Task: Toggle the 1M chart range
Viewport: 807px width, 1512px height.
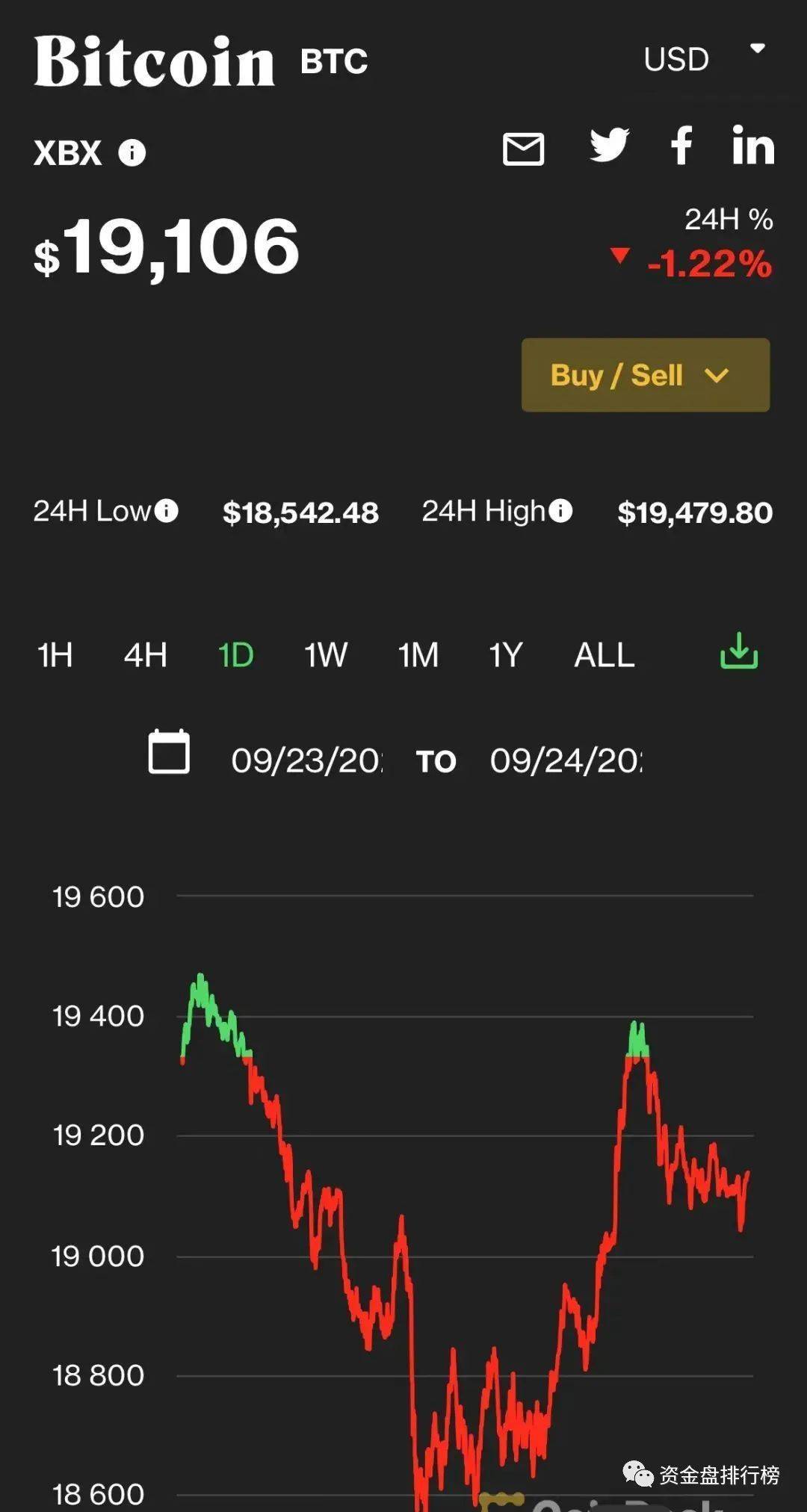Action: (418, 654)
